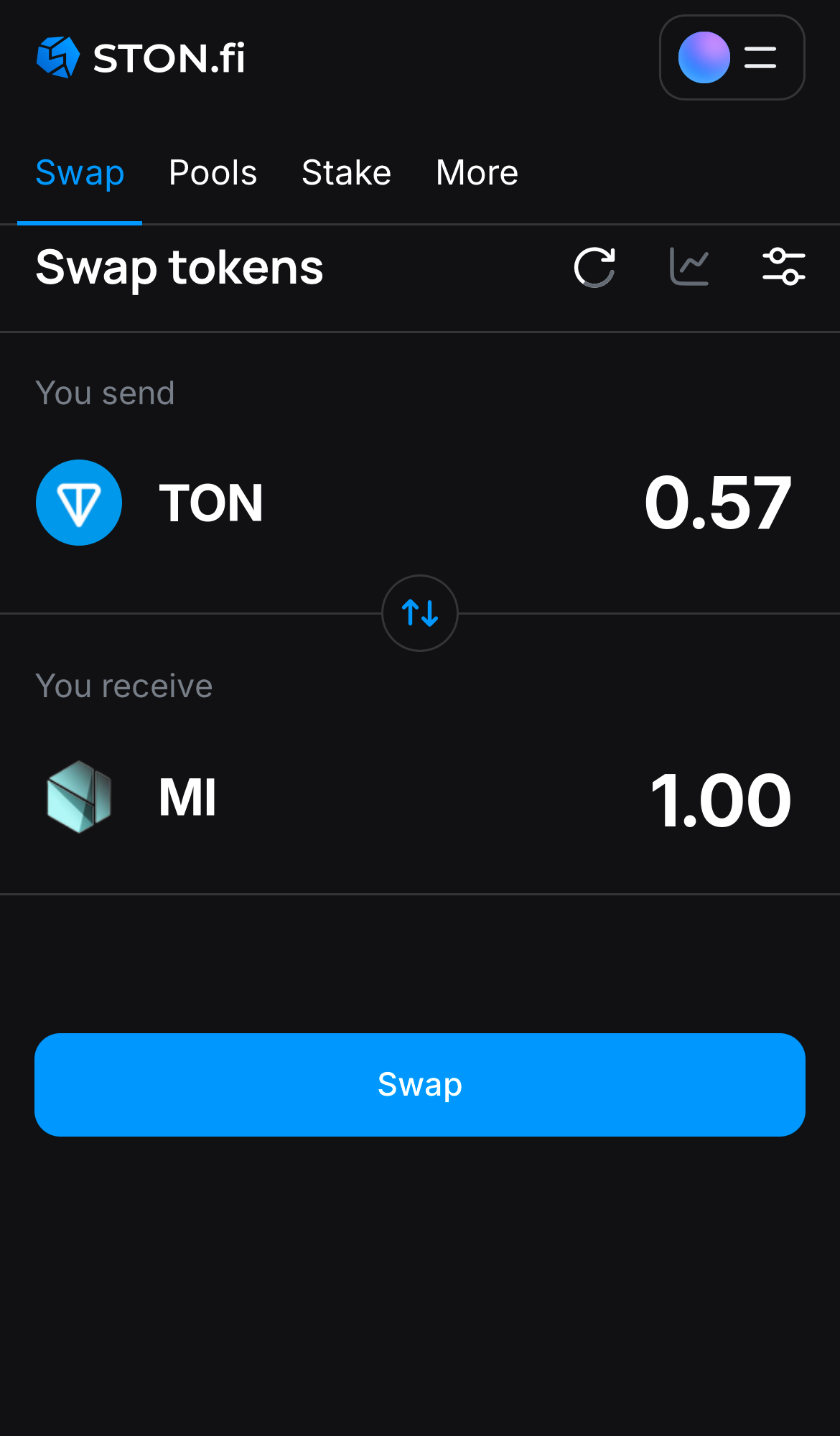Switch to the Pools tab
The width and height of the screenshot is (840, 1436).
point(213,172)
